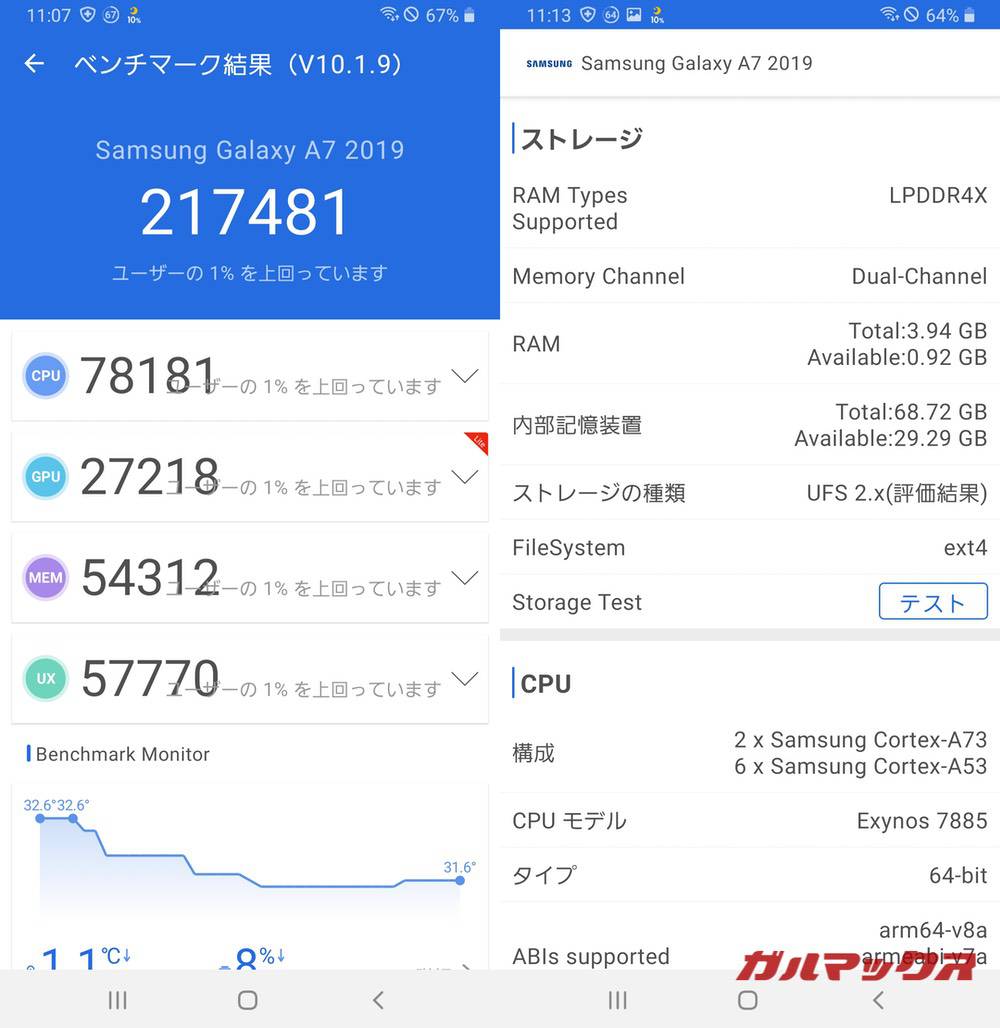1000x1028 pixels.
Task: Select the GPU score icon
Action: click(45, 476)
